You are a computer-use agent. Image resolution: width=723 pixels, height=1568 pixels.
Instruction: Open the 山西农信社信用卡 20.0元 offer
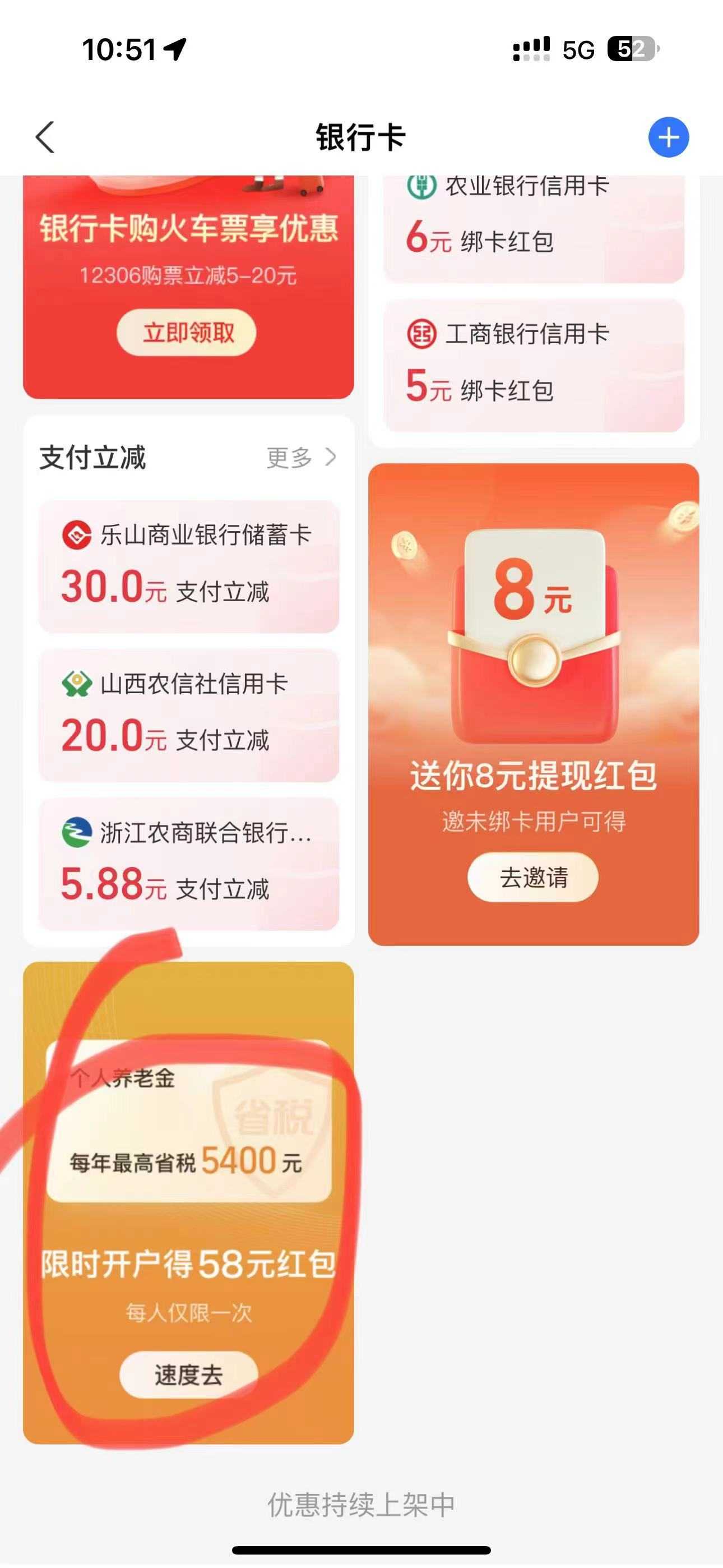coord(189,714)
